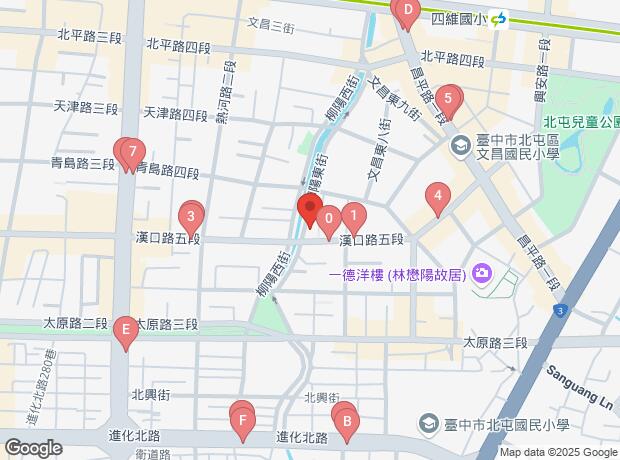Select map marker D
Viewport: 620px width, 460px height.
point(407,13)
